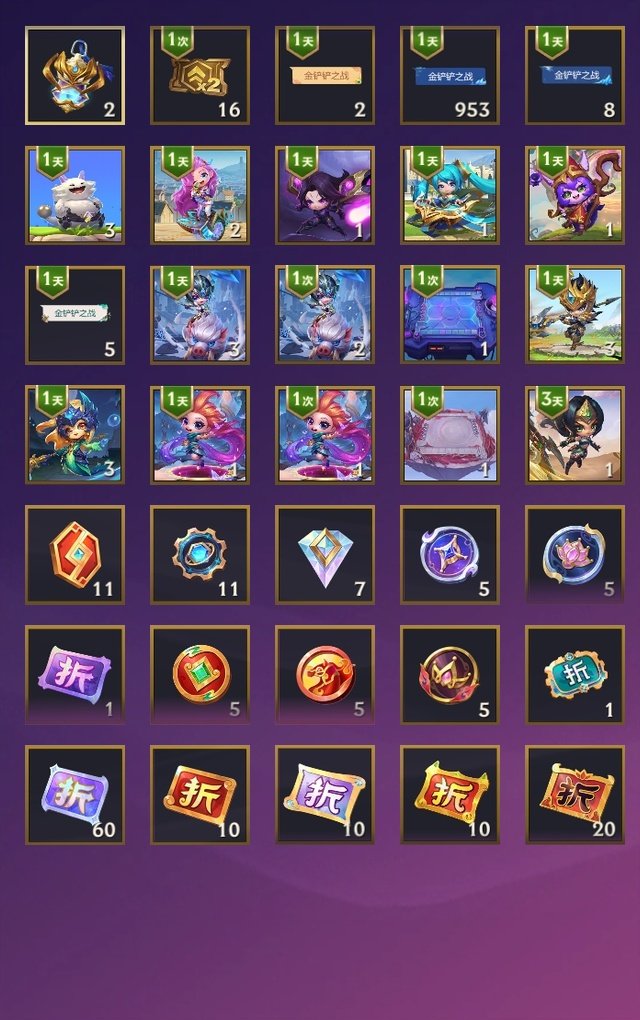Select the pink-haired mermaid hero trial card
Image resolution: width=640 pixels, height=1020 pixels.
(200, 196)
